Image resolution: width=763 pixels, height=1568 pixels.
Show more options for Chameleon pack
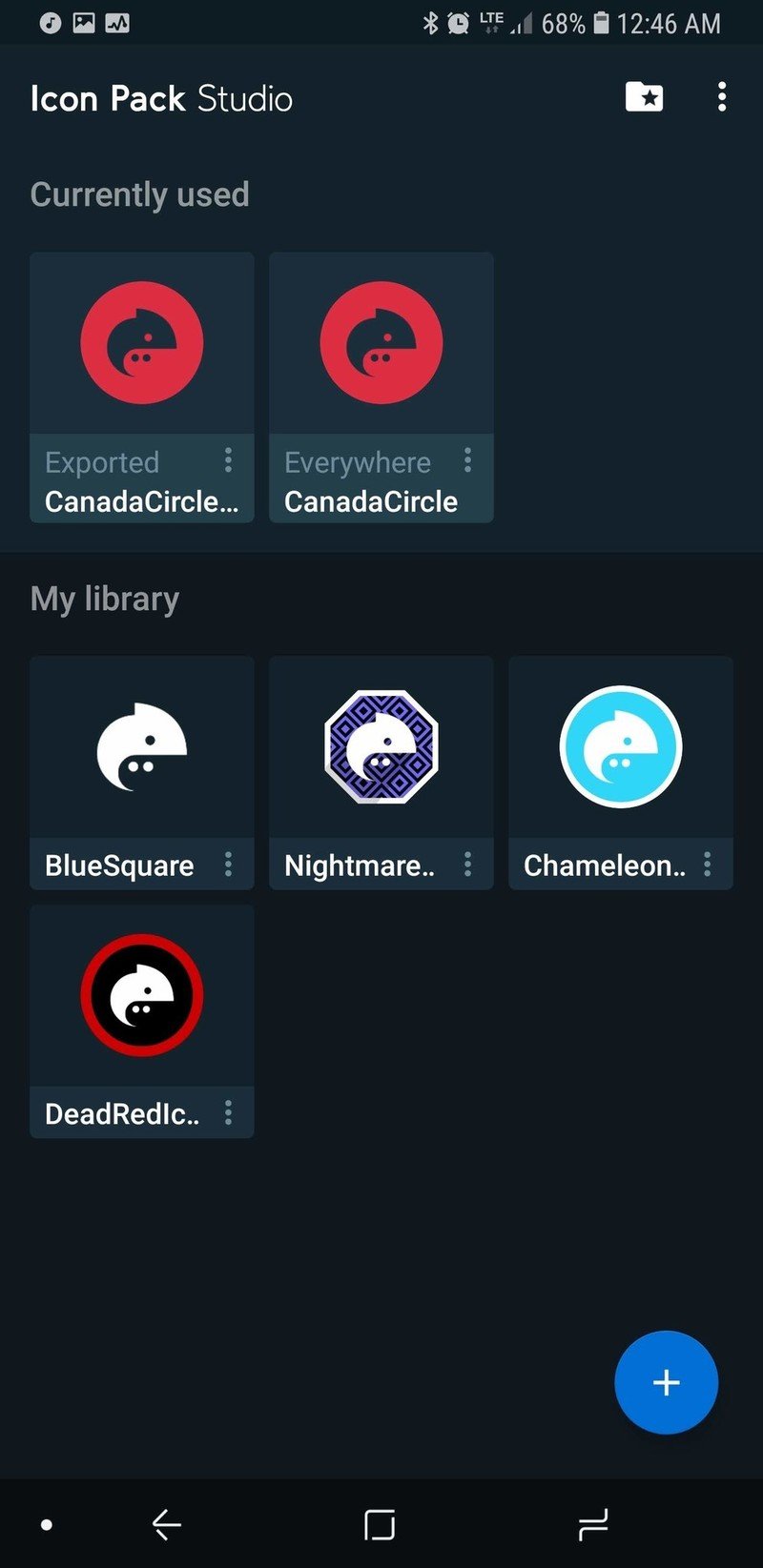click(707, 865)
